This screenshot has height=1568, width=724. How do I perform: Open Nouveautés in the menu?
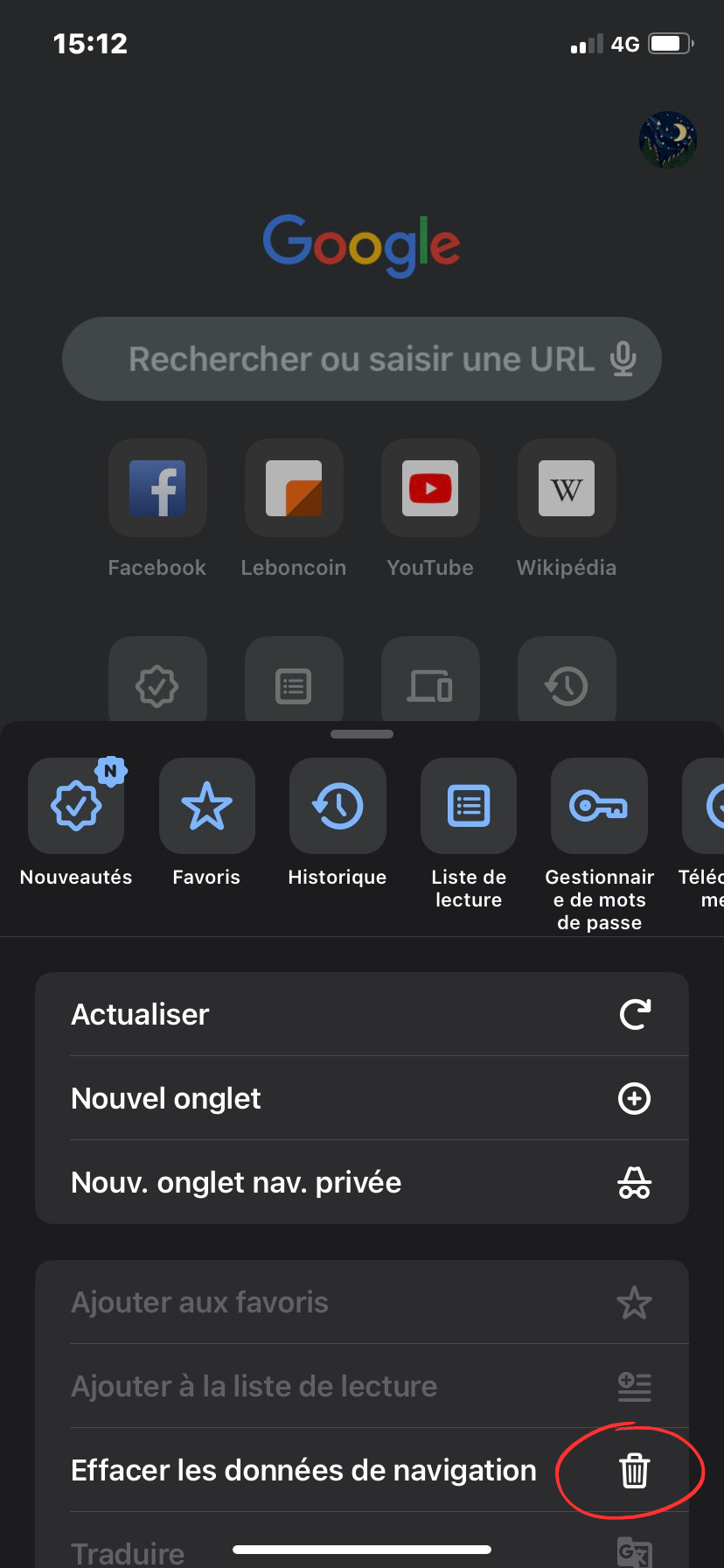pos(76,807)
